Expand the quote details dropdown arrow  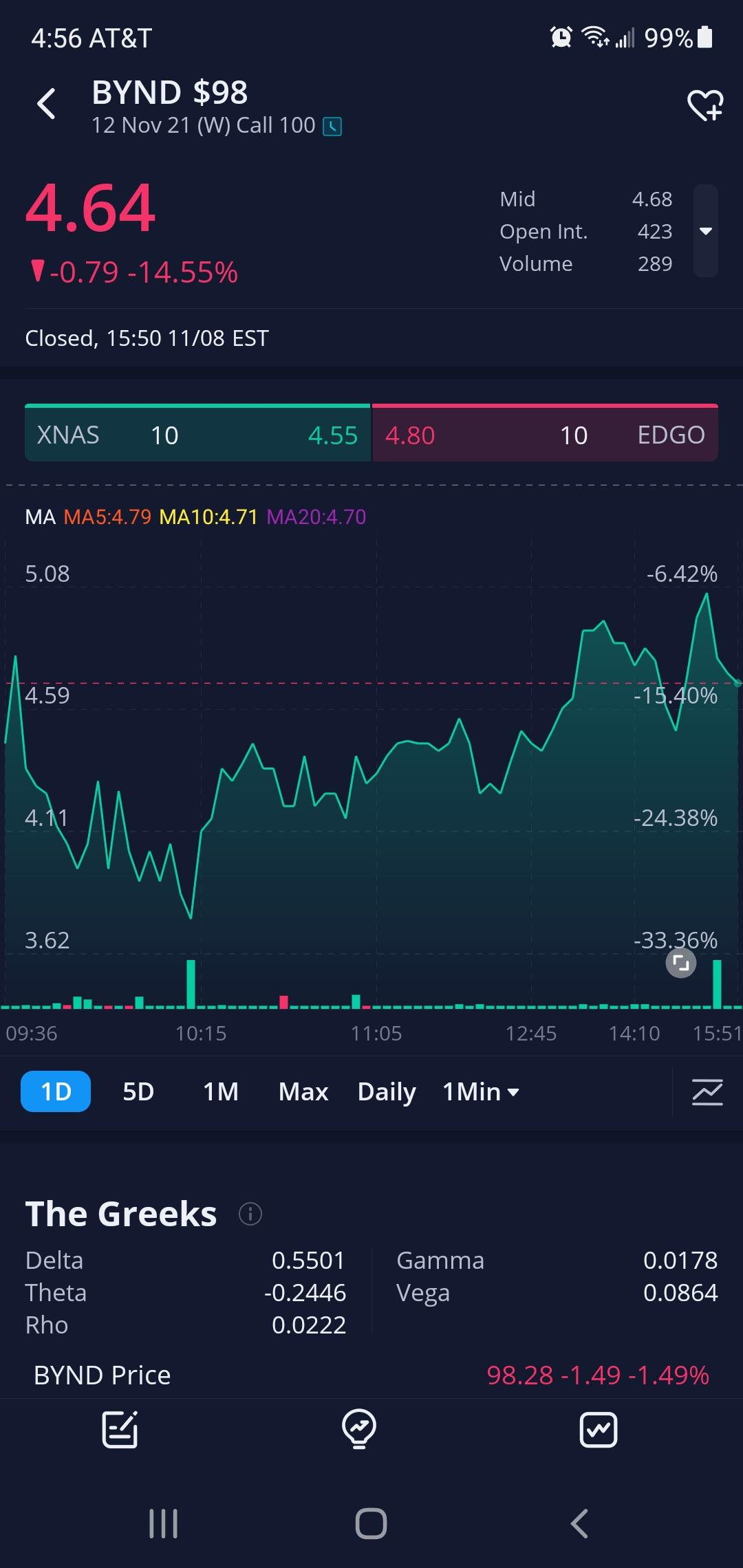705,231
